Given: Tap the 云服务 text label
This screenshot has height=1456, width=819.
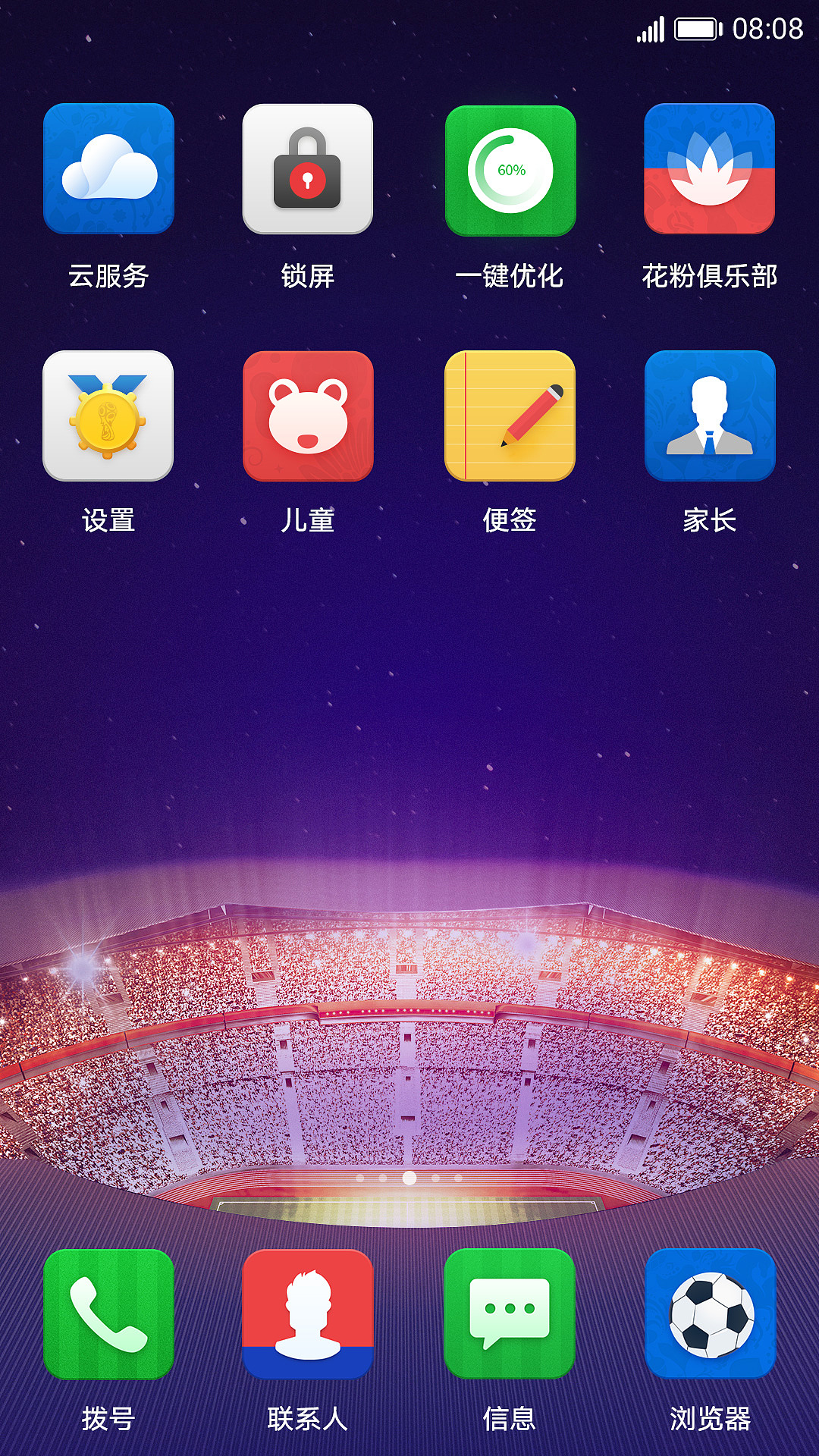Looking at the screenshot, I should click(106, 278).
